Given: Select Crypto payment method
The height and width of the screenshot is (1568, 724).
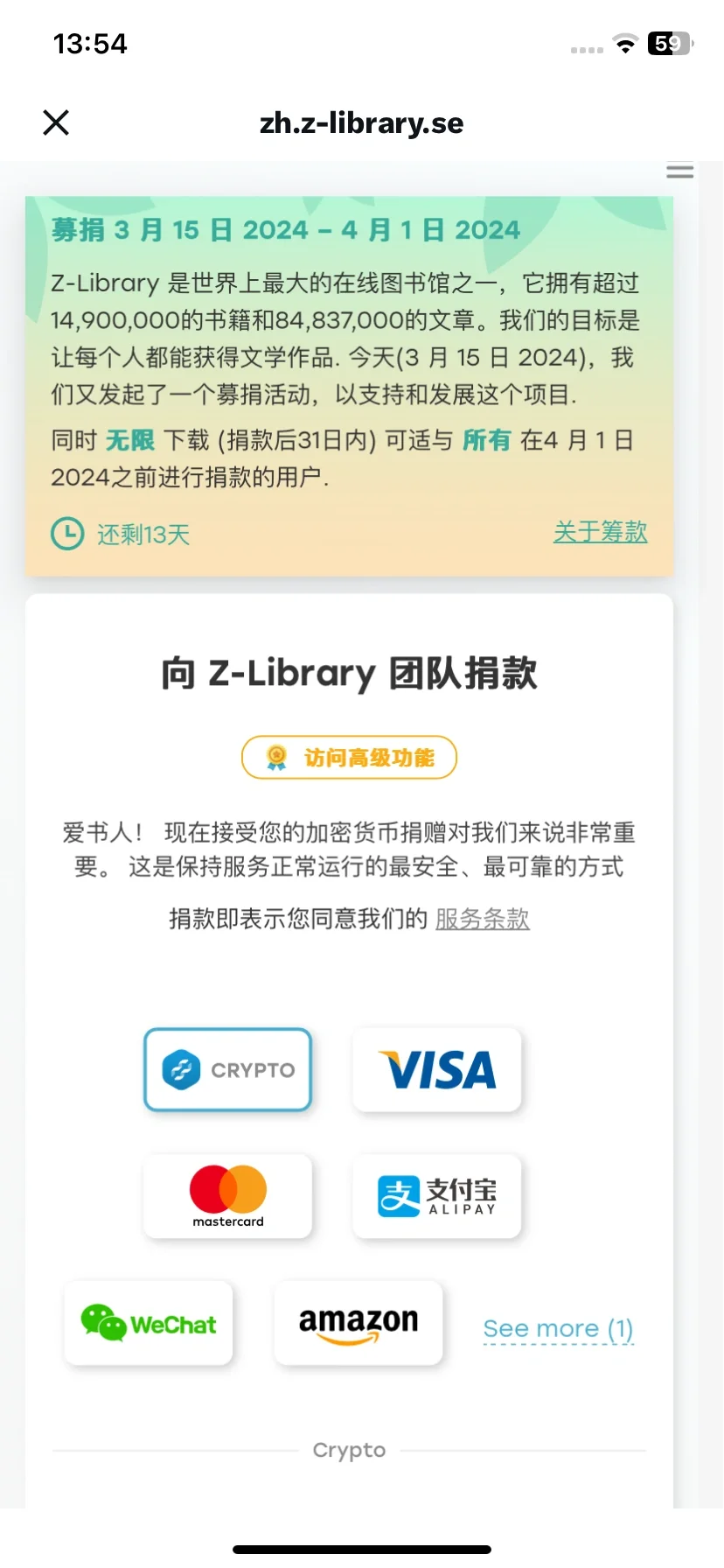Looking at the screenshot, I should click(x=228, y=1069).
